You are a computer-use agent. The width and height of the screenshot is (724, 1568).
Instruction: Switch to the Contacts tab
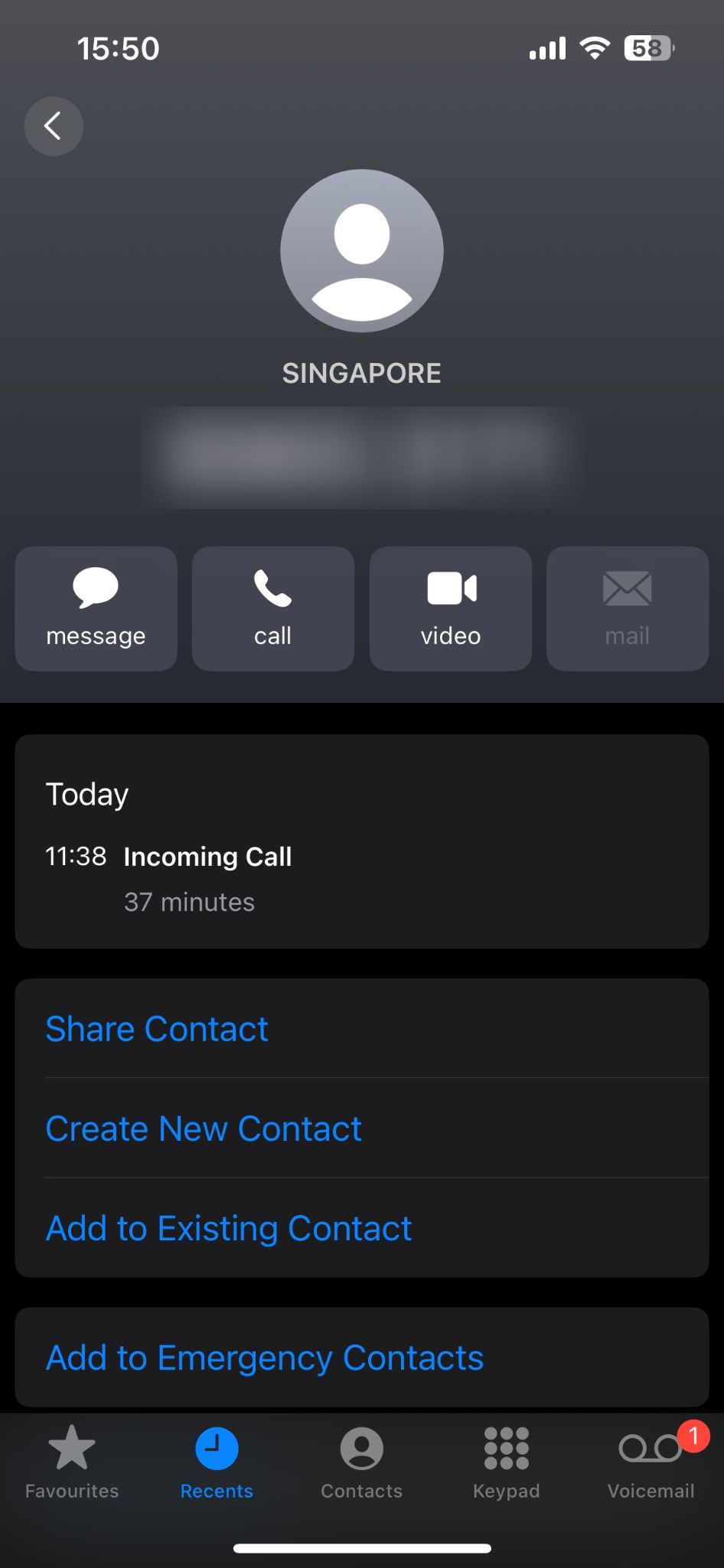pyautogui.click(x=361, y=1462)
